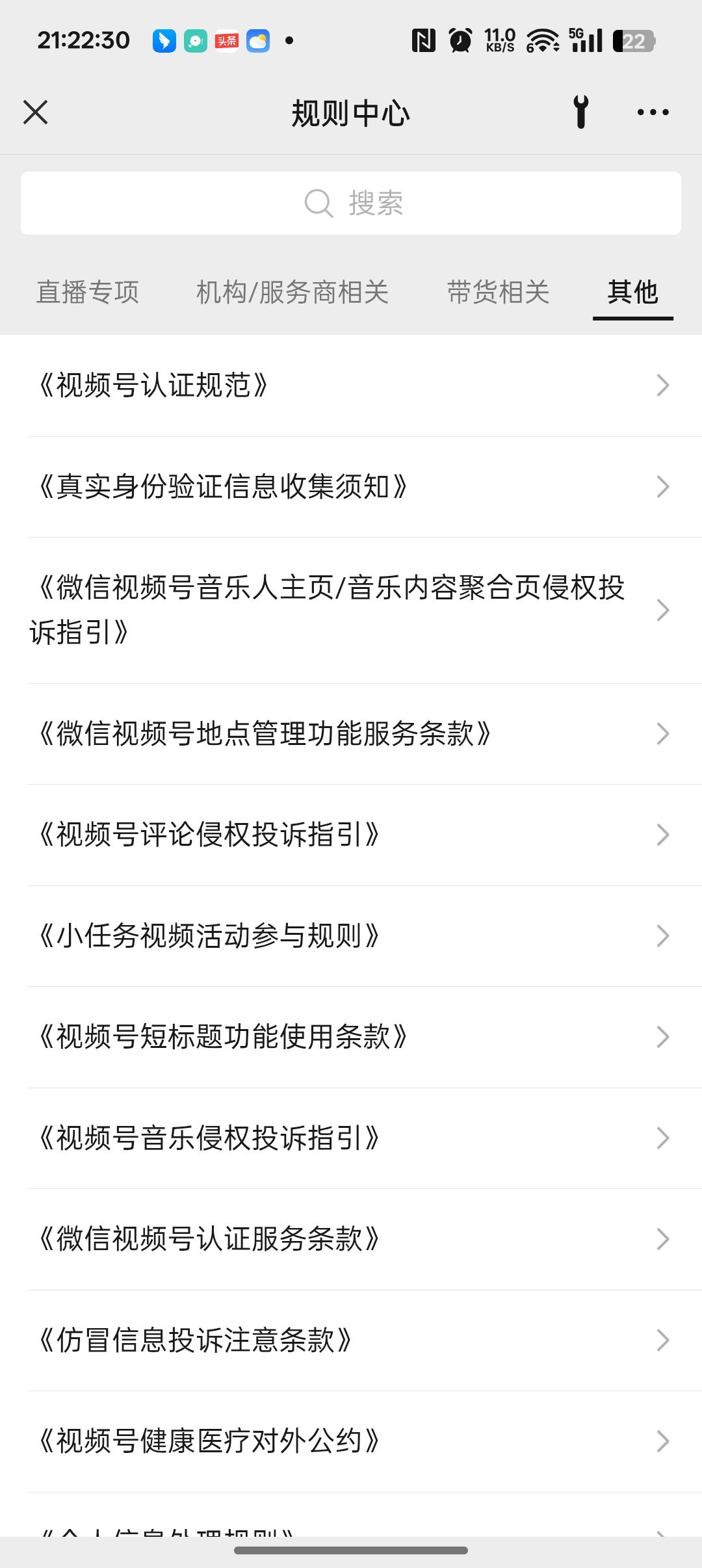The height and width of the screenshot is (1568, 702).
Task: Open 《视频号认证规范》
Action: tap(351, 385)
